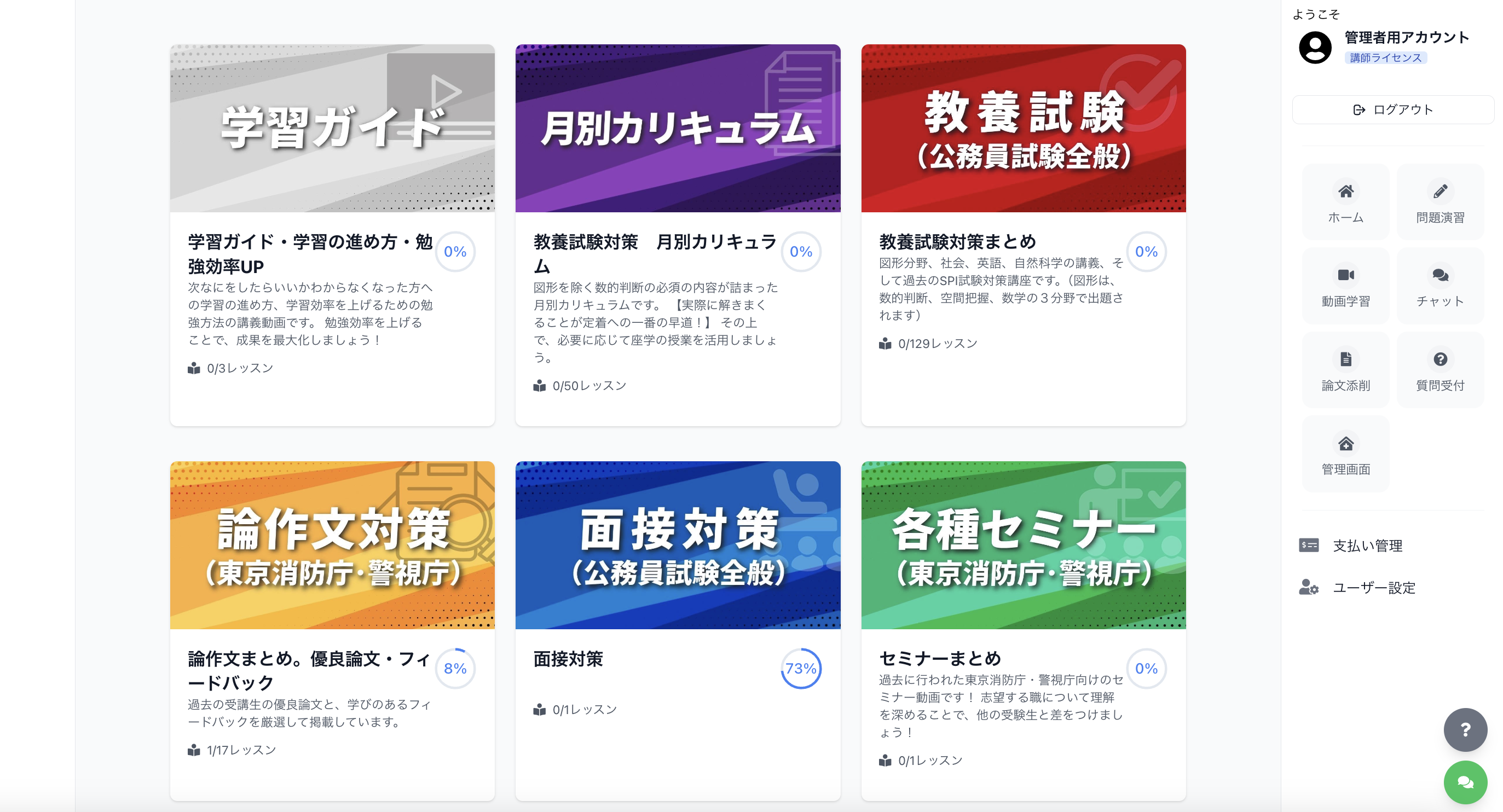This screenshot has height=812, width=1503.
Task: Open 支払い管理
Action: tap(1367, 546)
